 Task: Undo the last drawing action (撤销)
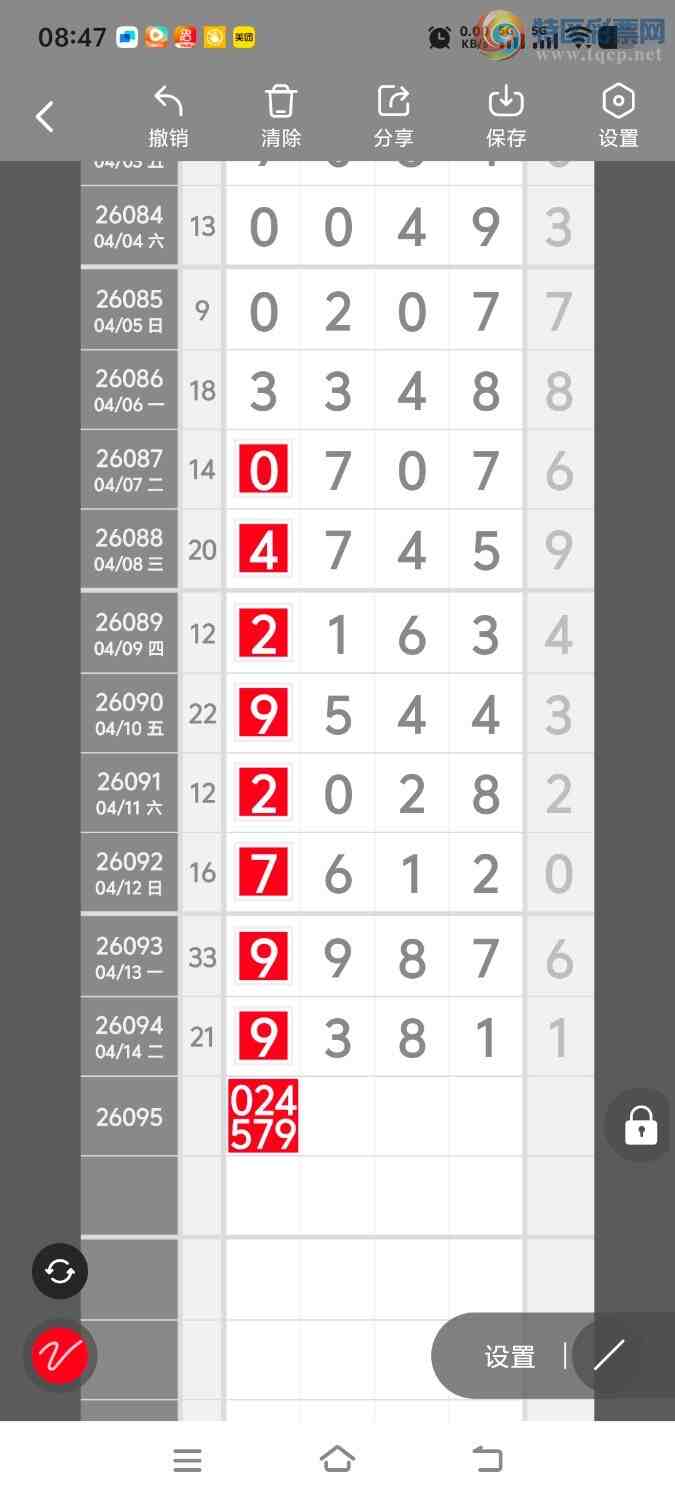168,116
